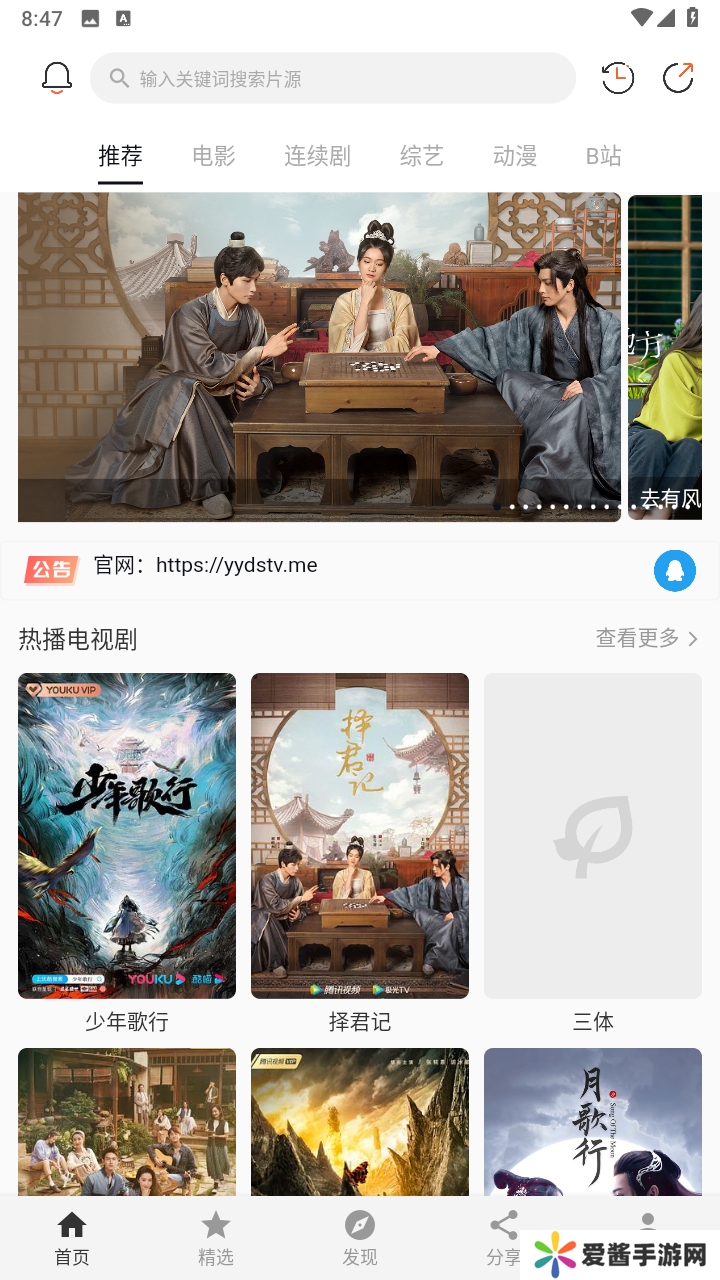The height and width of the screenshot is (1280, 720).
Task: Switch to the 连续剧 tab
Action: click(x=317, y=156)
